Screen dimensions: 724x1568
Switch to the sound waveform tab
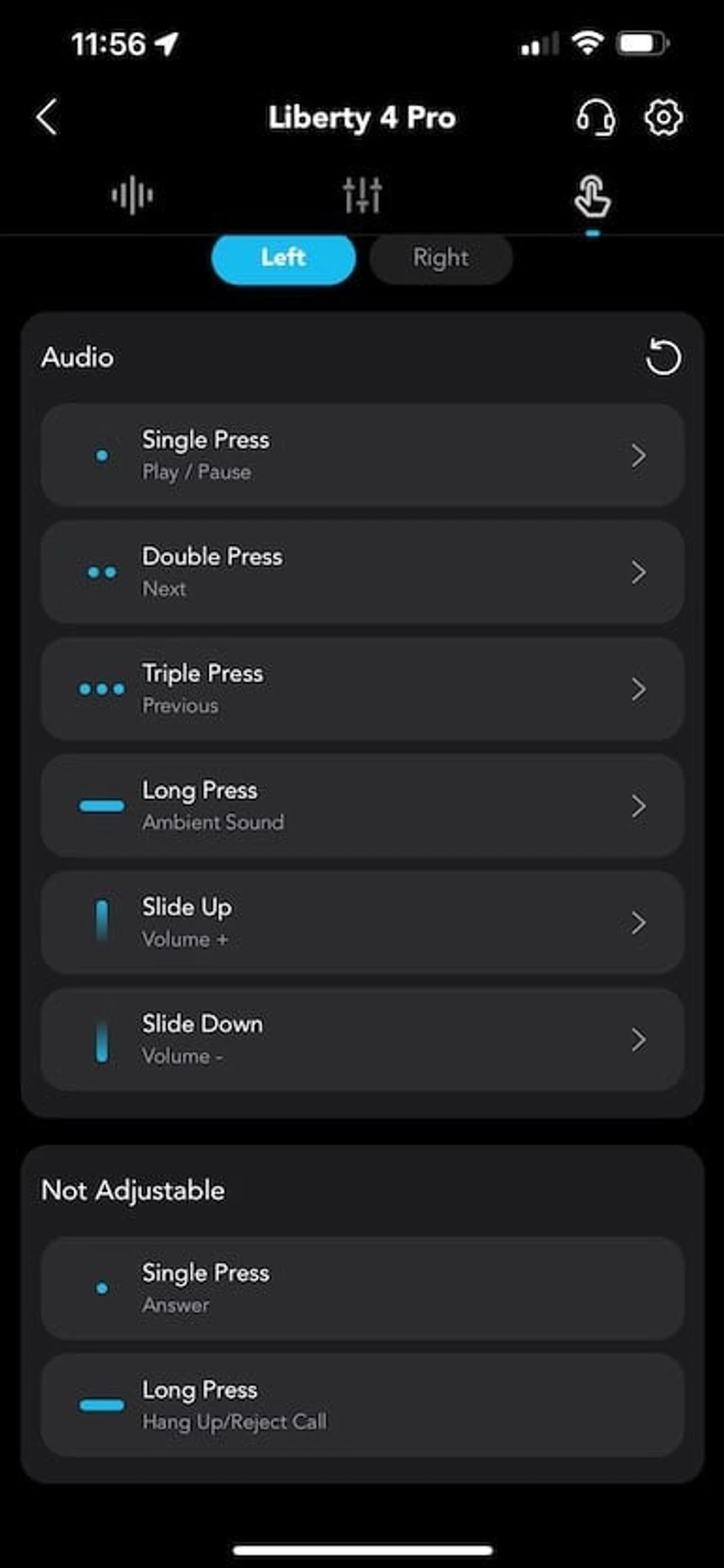(x=132, y=196)
